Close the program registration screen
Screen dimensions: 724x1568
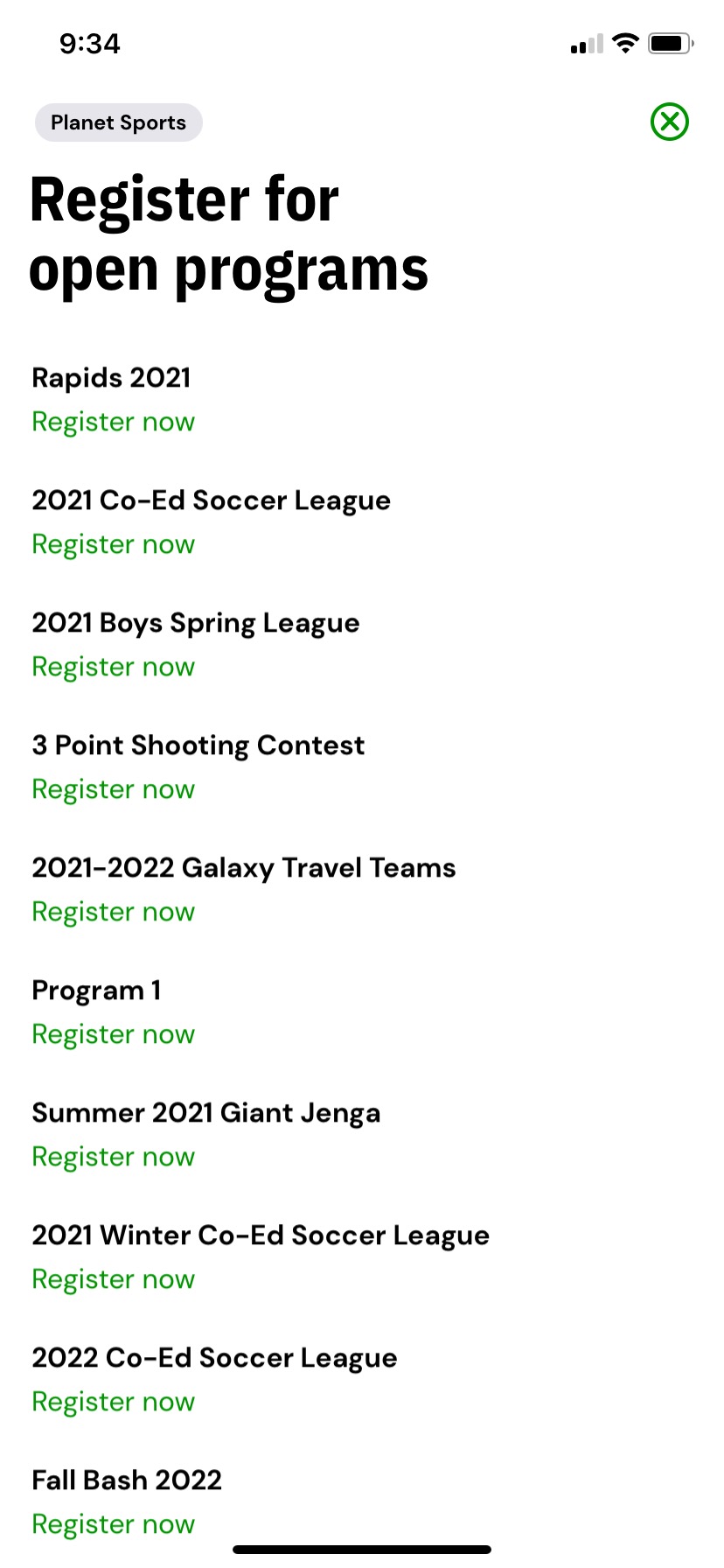point(670,122)
